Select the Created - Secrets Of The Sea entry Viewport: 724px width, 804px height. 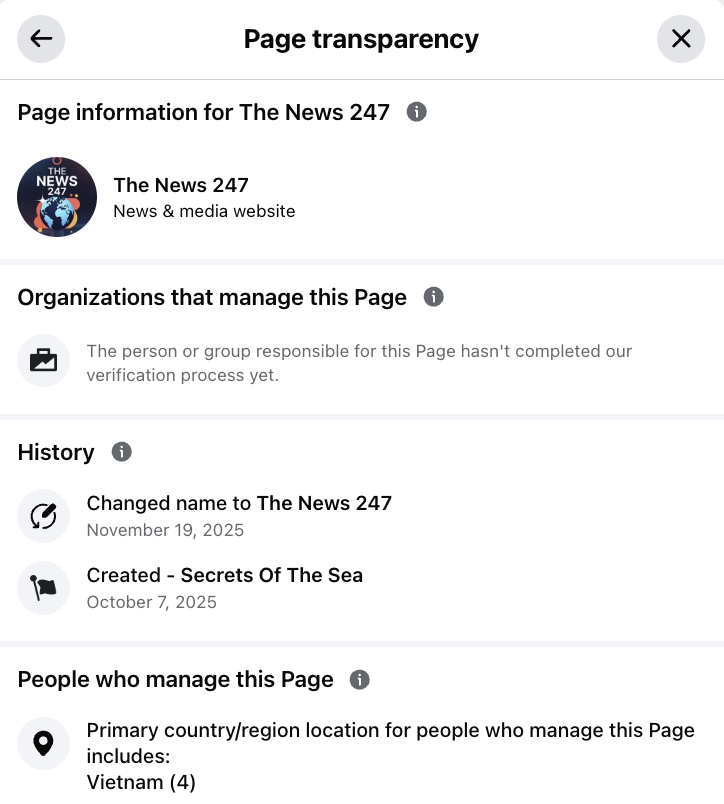224,575
